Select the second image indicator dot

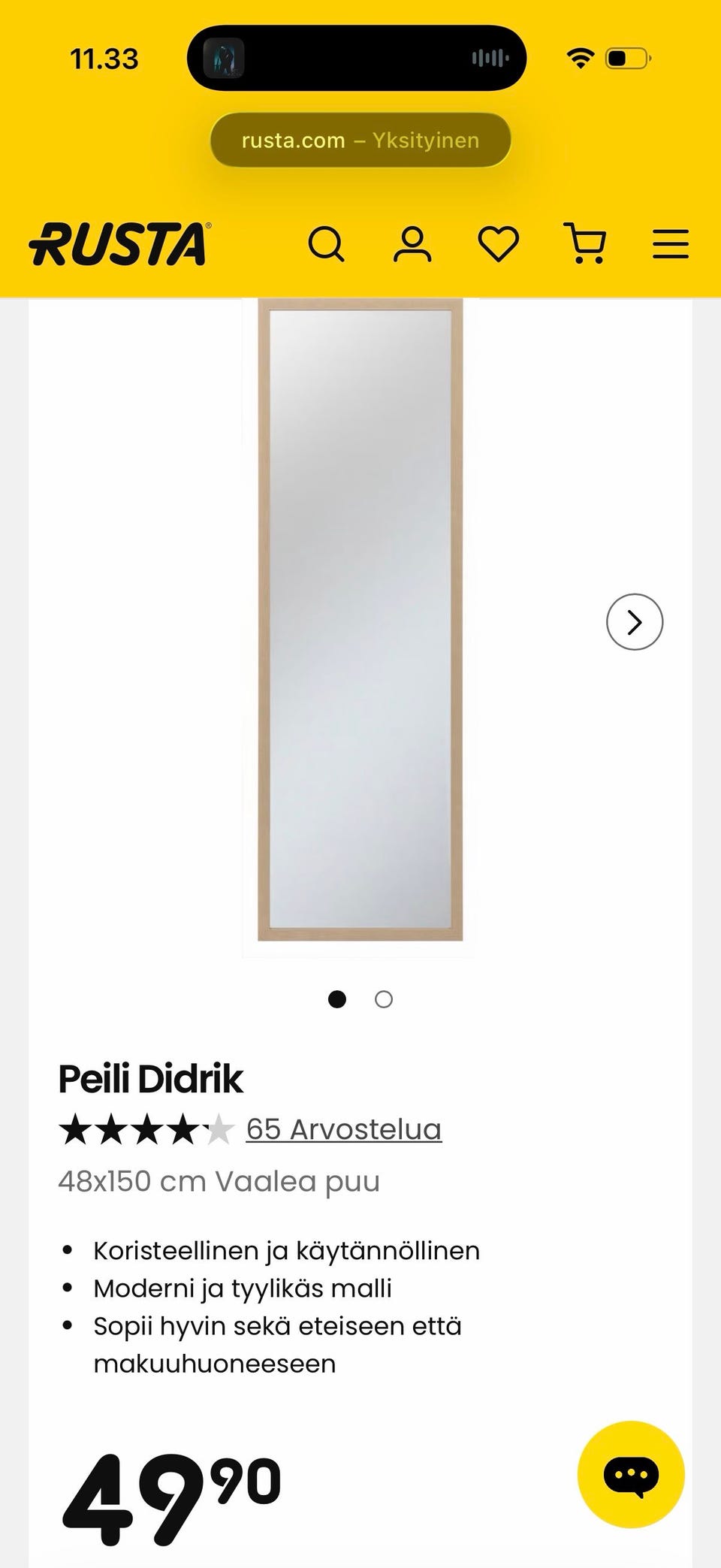(384, 999)
